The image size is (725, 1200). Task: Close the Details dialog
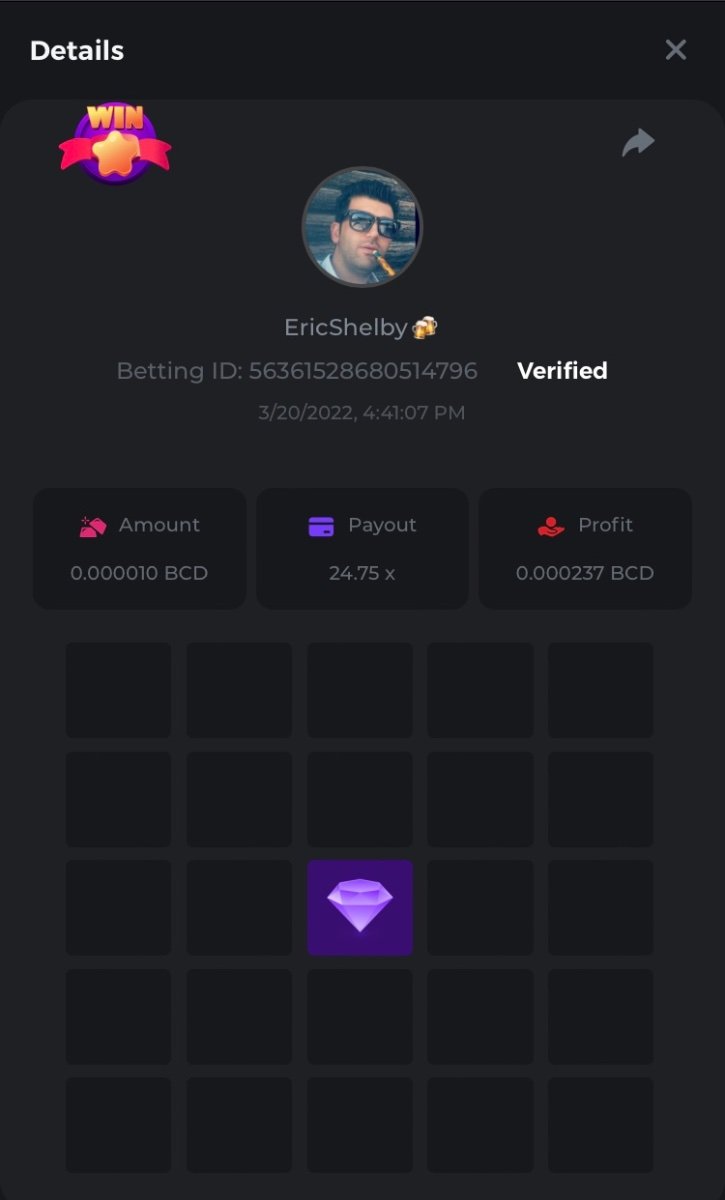click(x=676, y=50)
